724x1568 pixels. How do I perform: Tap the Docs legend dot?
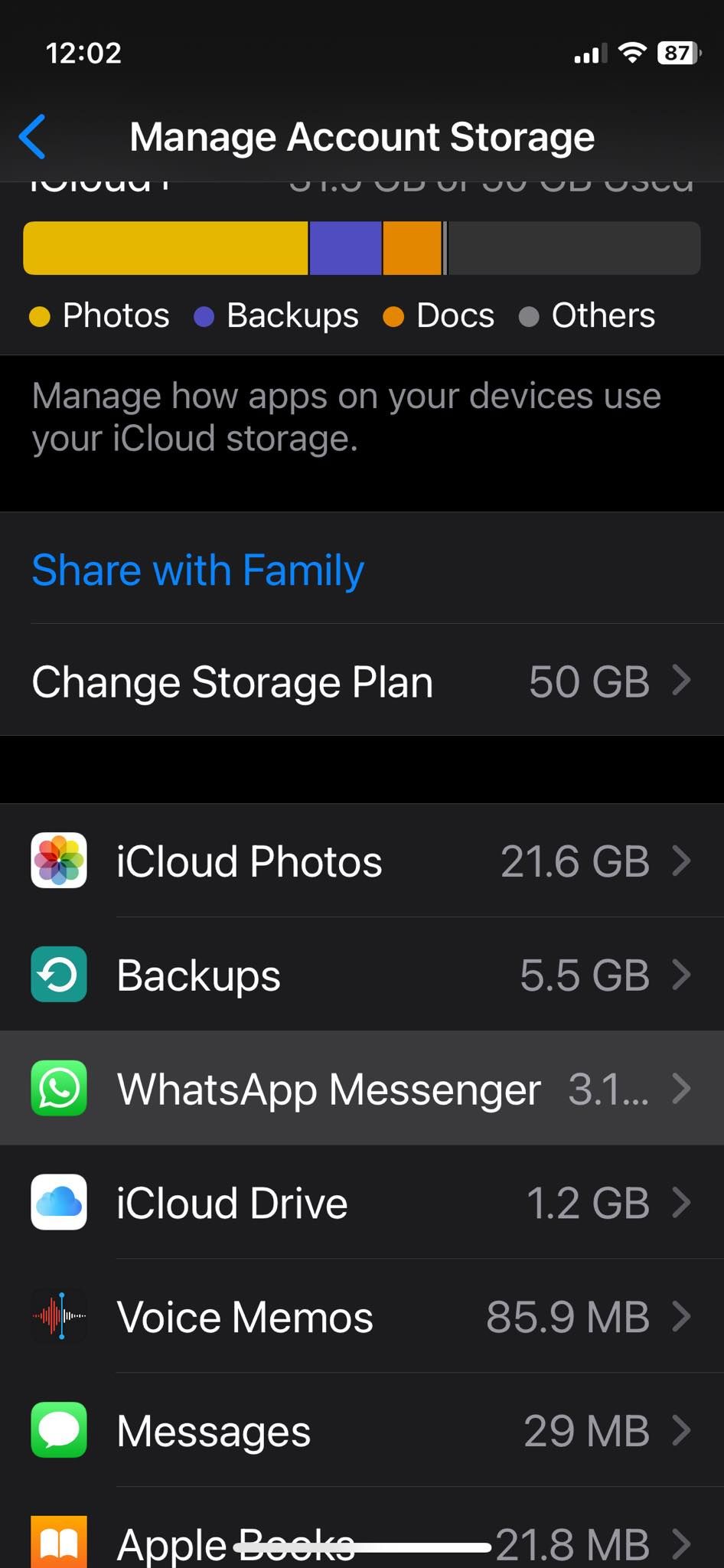click(x=394, y=315)
